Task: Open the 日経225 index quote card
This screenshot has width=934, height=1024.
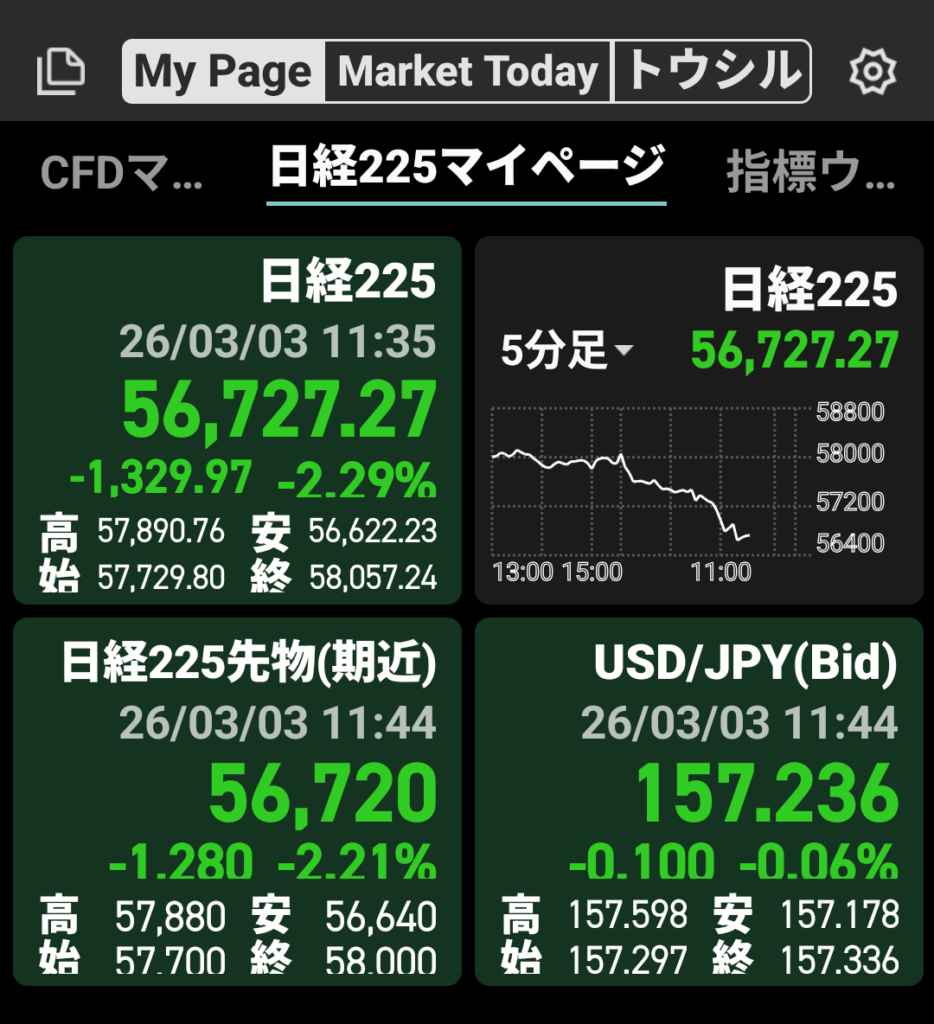Action: [x=237, y=420]
